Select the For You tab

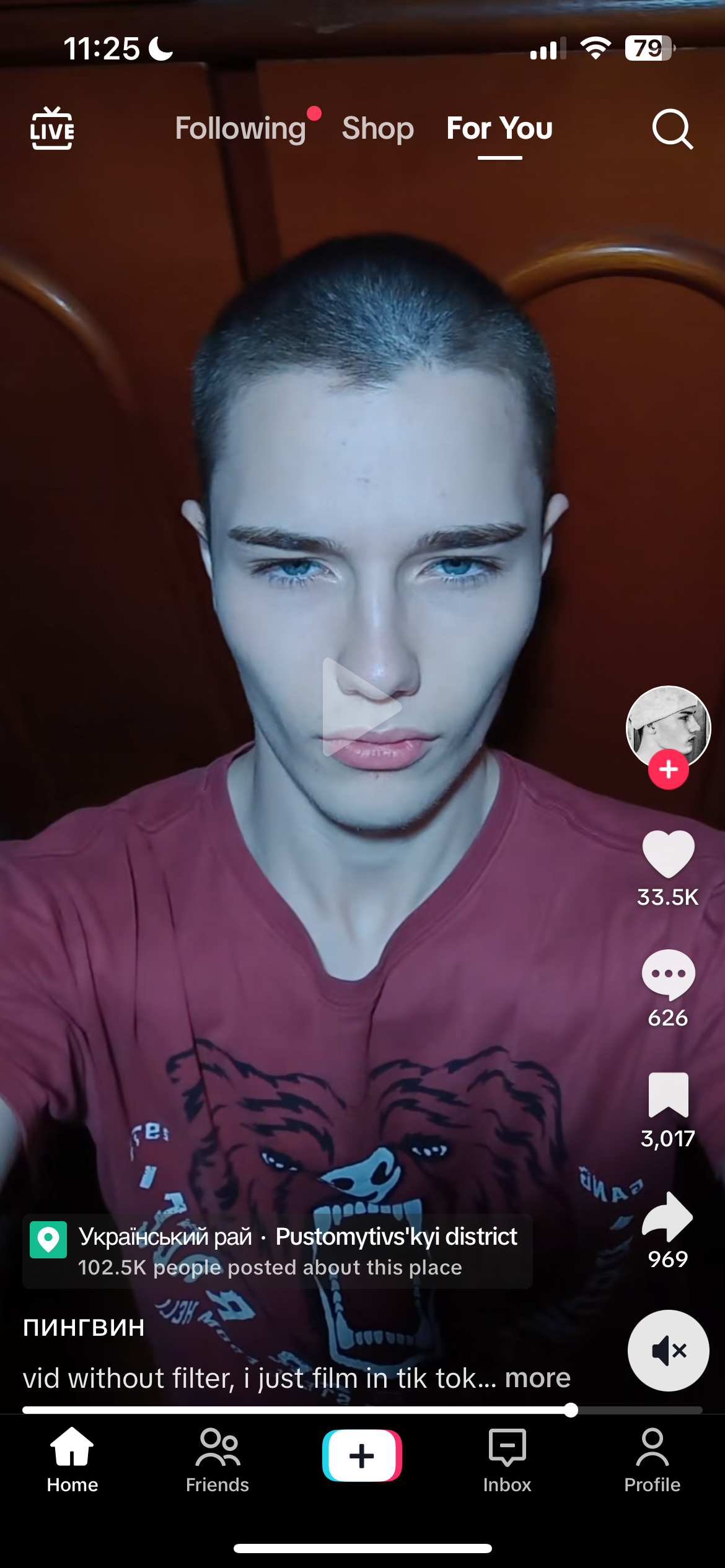pyautogui.click(x=499, y=129)
